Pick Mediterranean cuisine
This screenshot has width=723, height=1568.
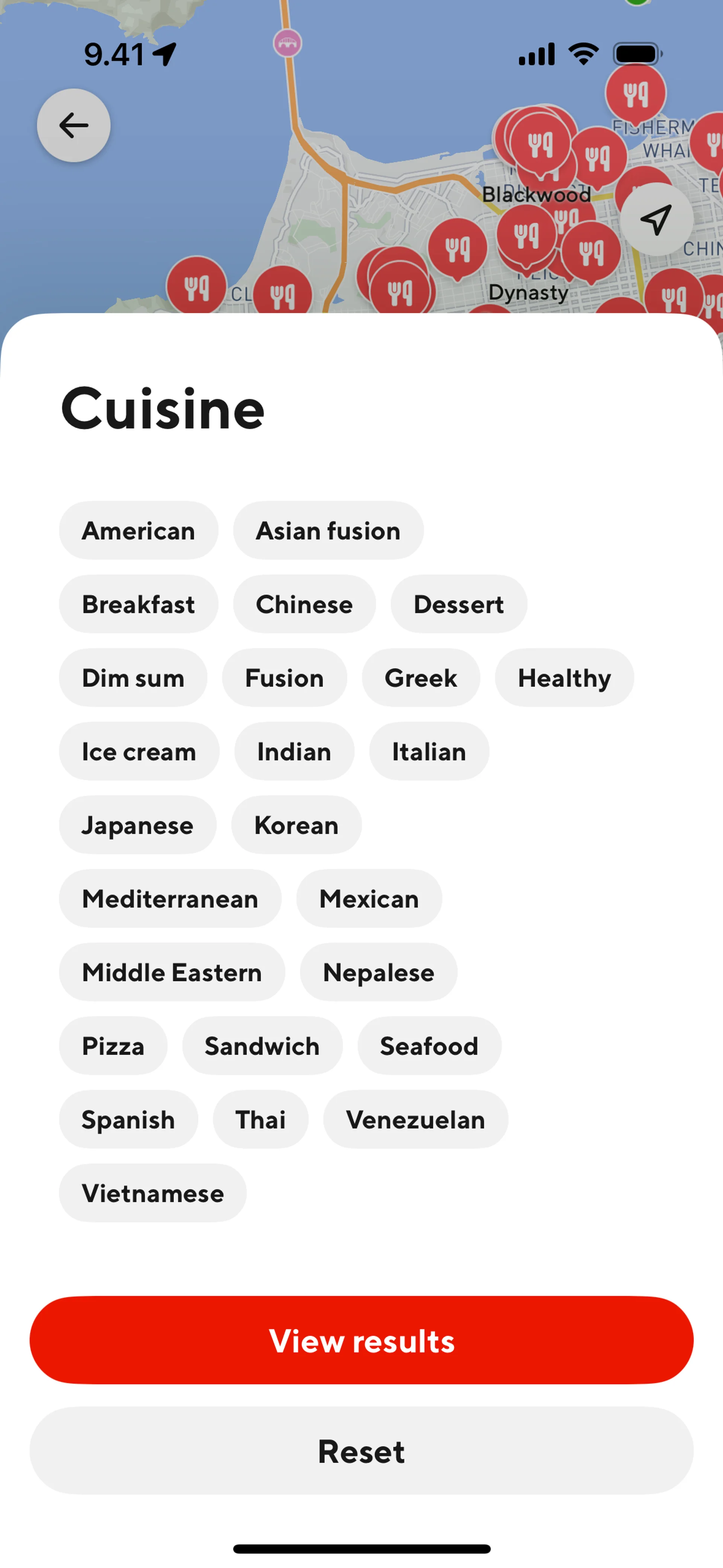coord(170,899)
